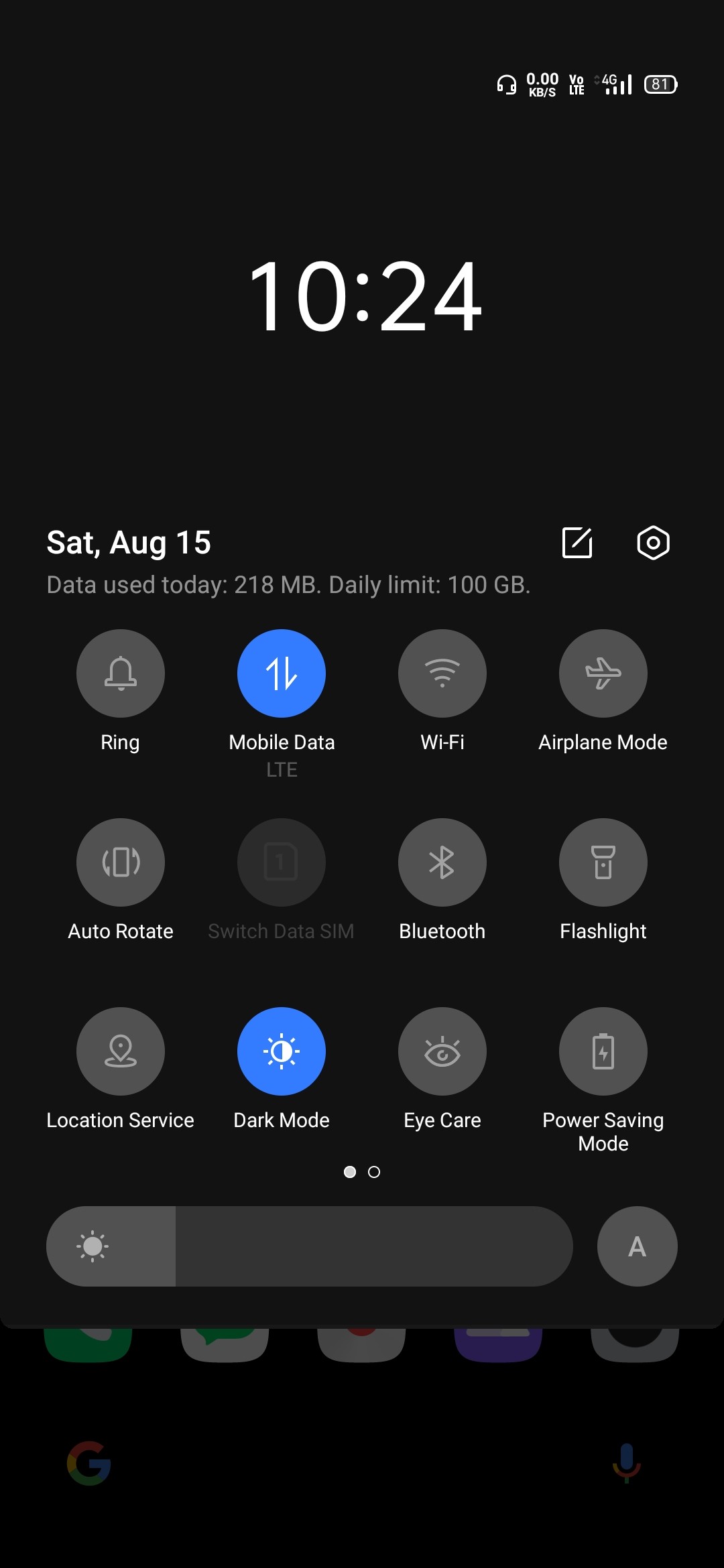Turn on Bluetooth

[442, 862]
